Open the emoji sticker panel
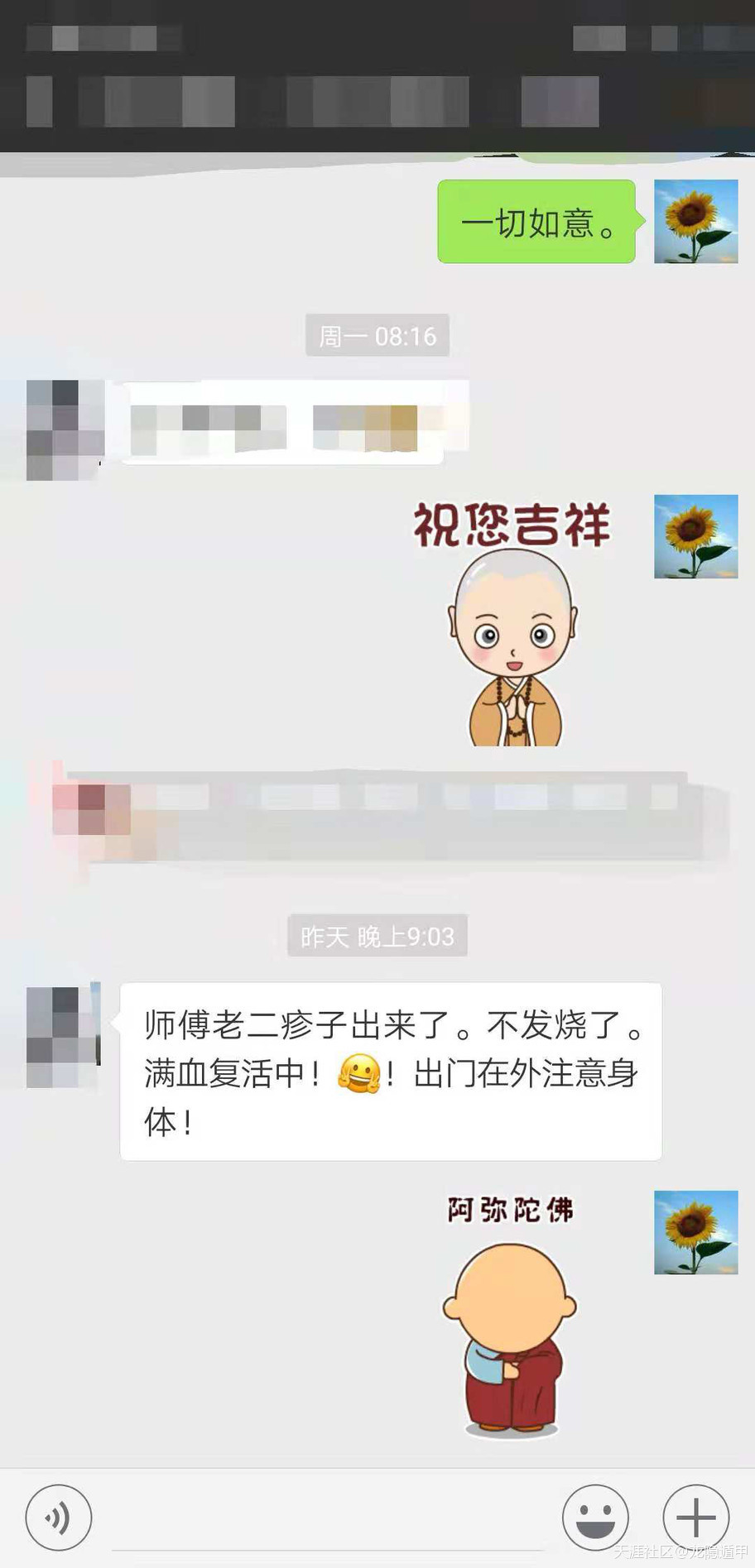755x1568 pixels. (595, 1518)
